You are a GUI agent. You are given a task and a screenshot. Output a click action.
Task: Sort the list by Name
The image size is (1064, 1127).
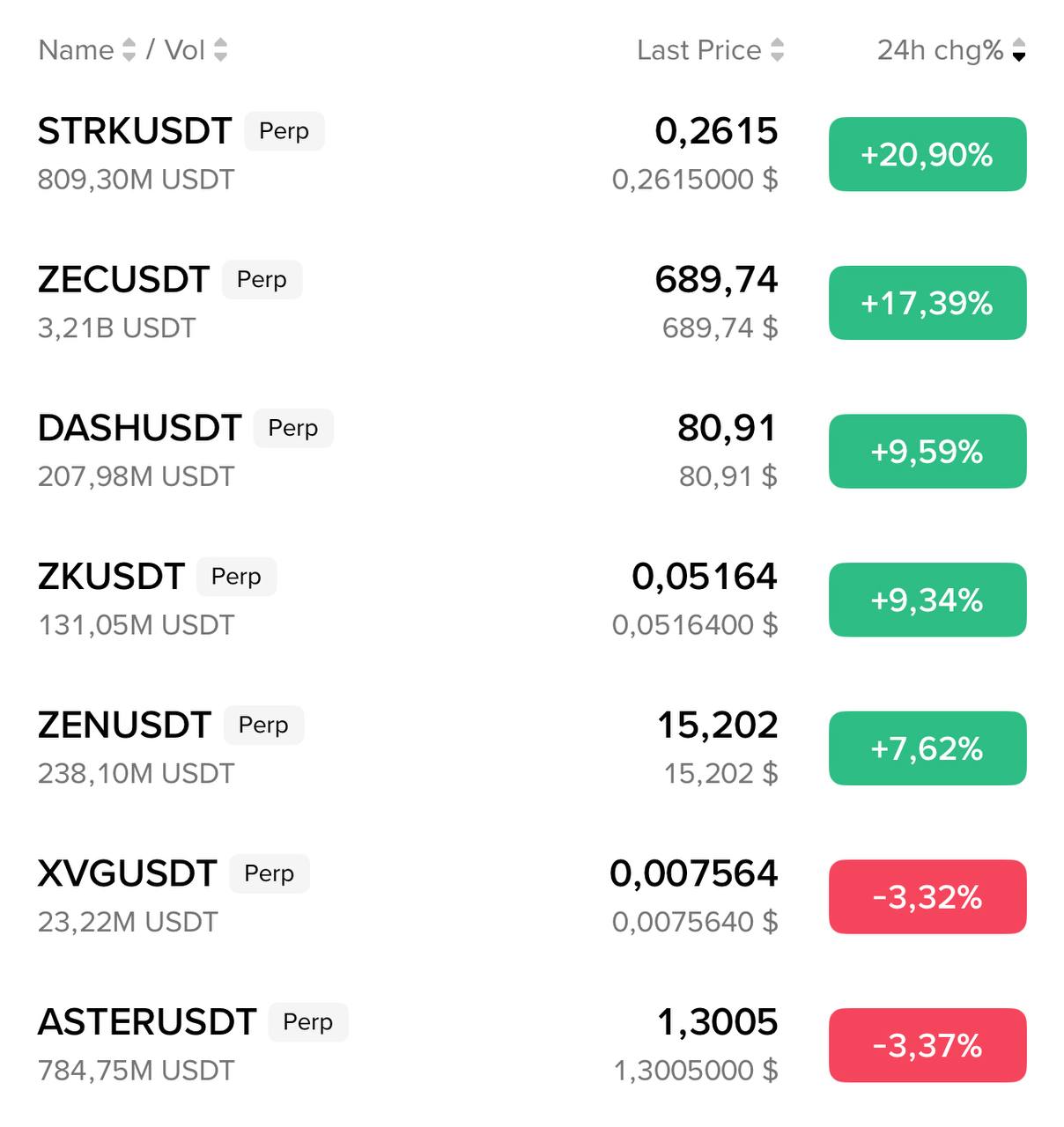click(86, 50)
